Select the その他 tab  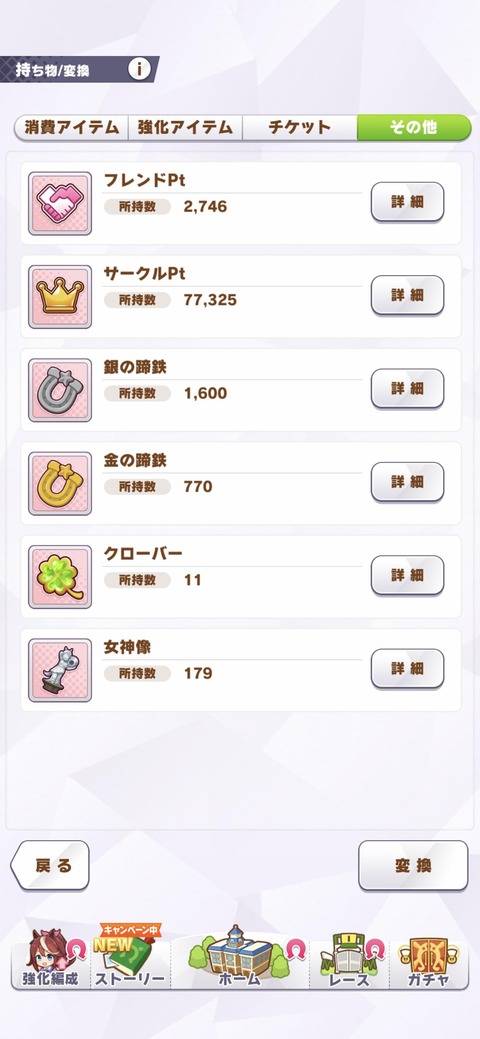pos(414,127)
